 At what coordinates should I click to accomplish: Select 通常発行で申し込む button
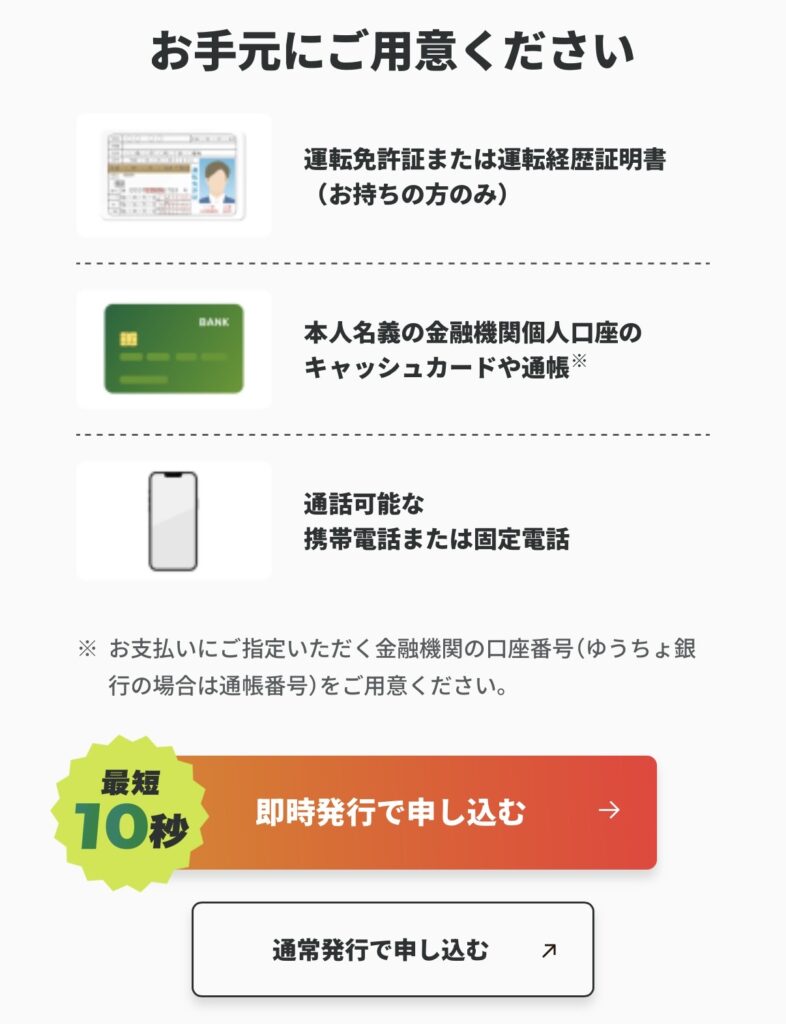tap(393, 949)
